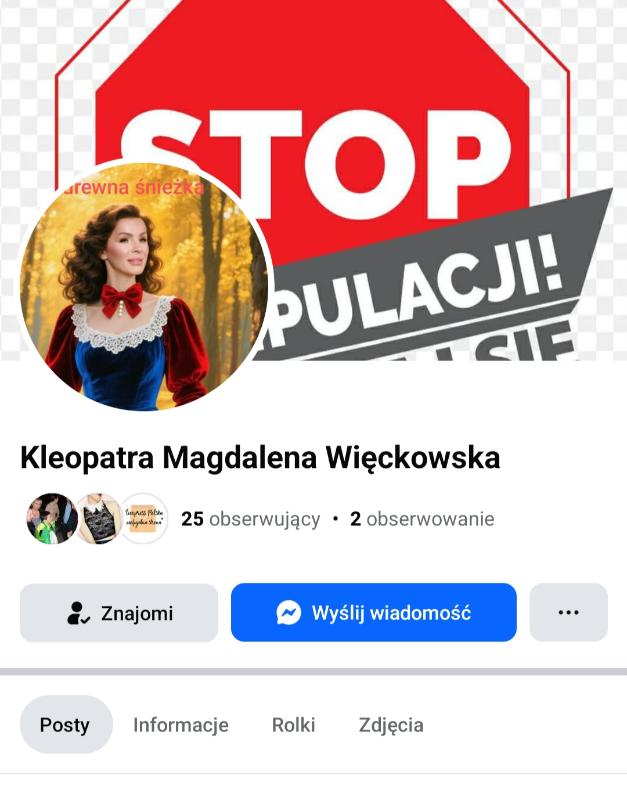Screen dimensions: 627x800
Task: Open the three-dot more options menu
Action: [568, 613]
